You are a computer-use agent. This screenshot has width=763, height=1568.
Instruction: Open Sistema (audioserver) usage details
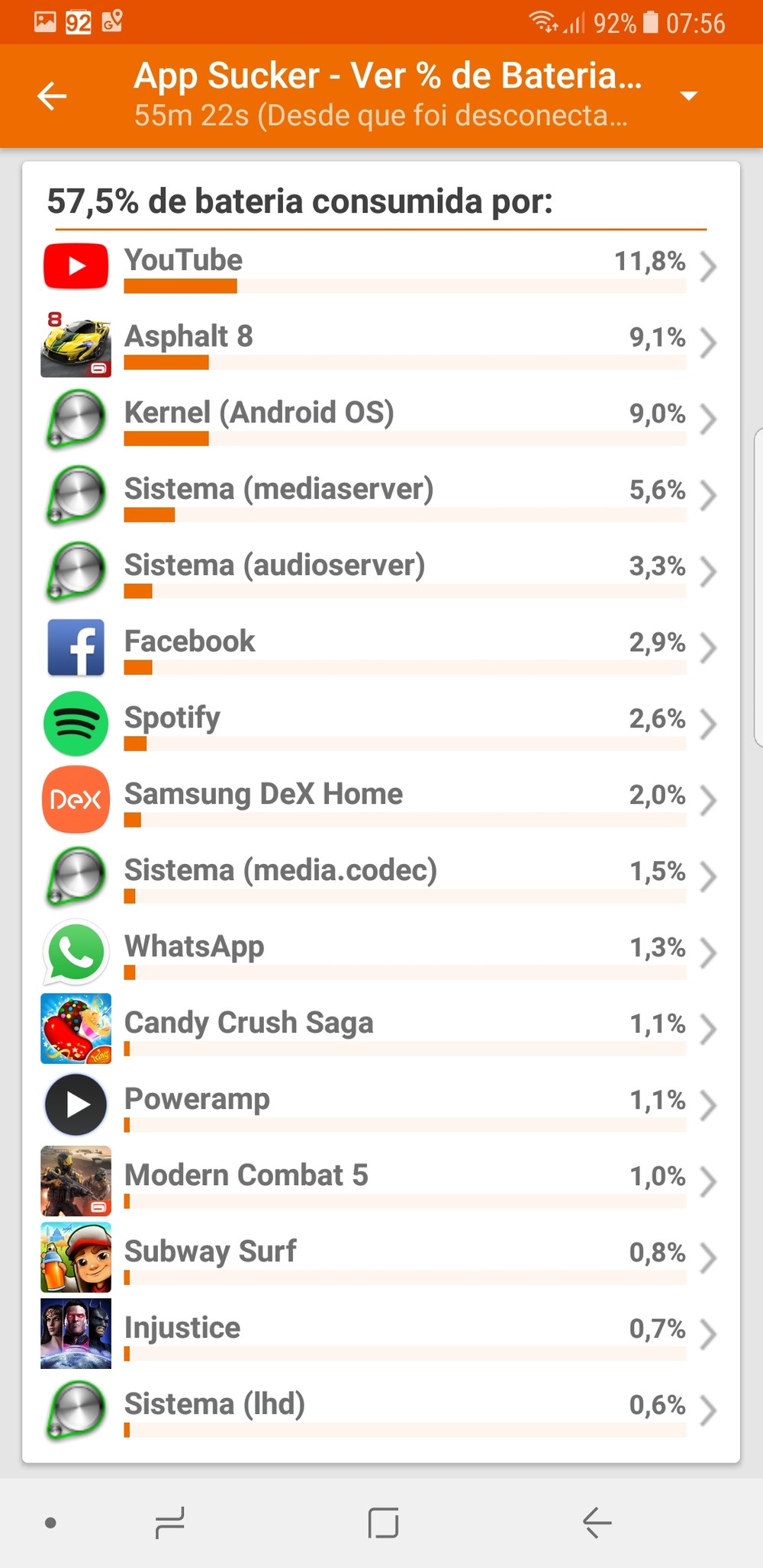[381, 571]
